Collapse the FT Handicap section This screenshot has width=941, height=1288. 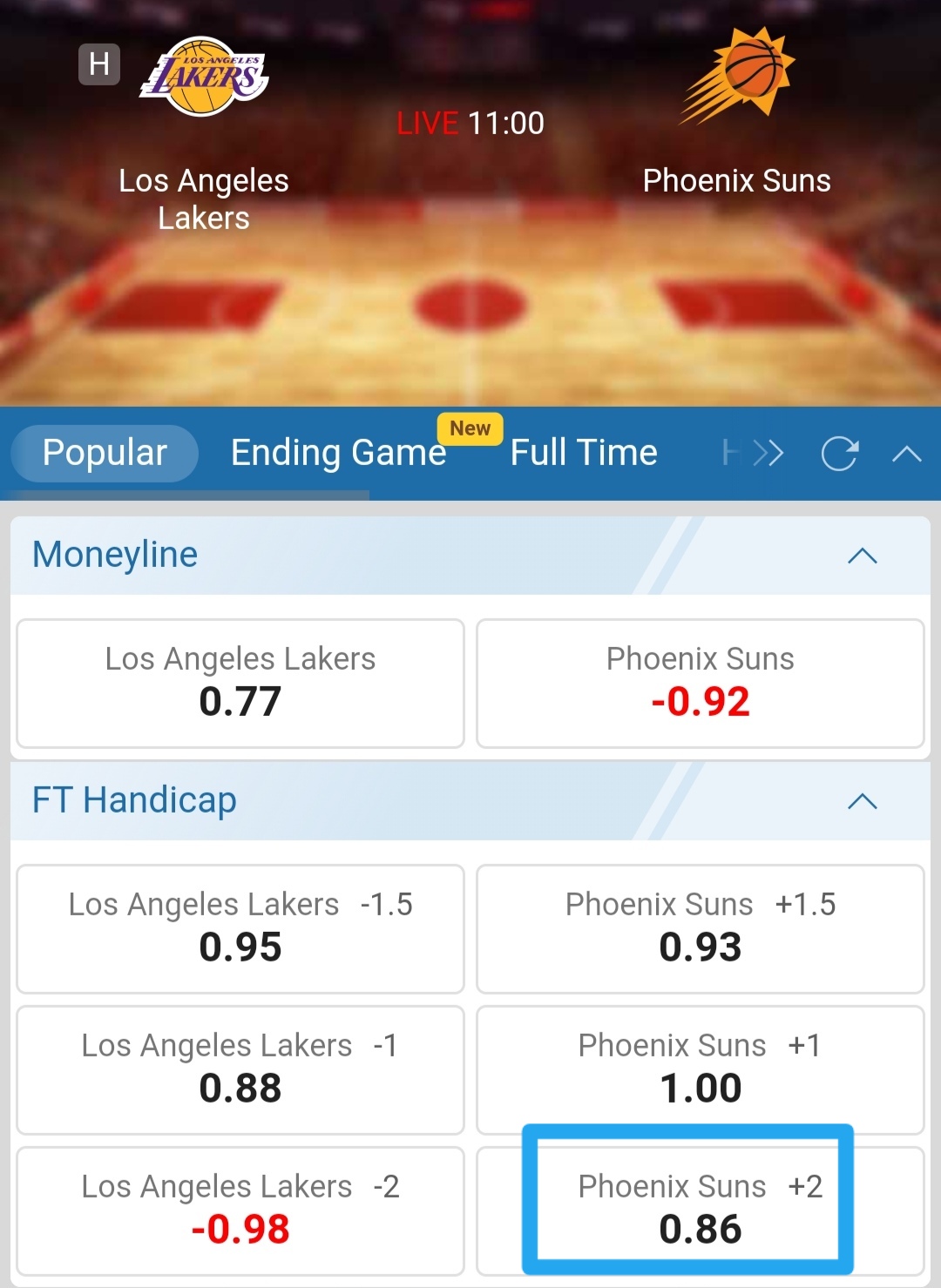click(x=862, y=801)
